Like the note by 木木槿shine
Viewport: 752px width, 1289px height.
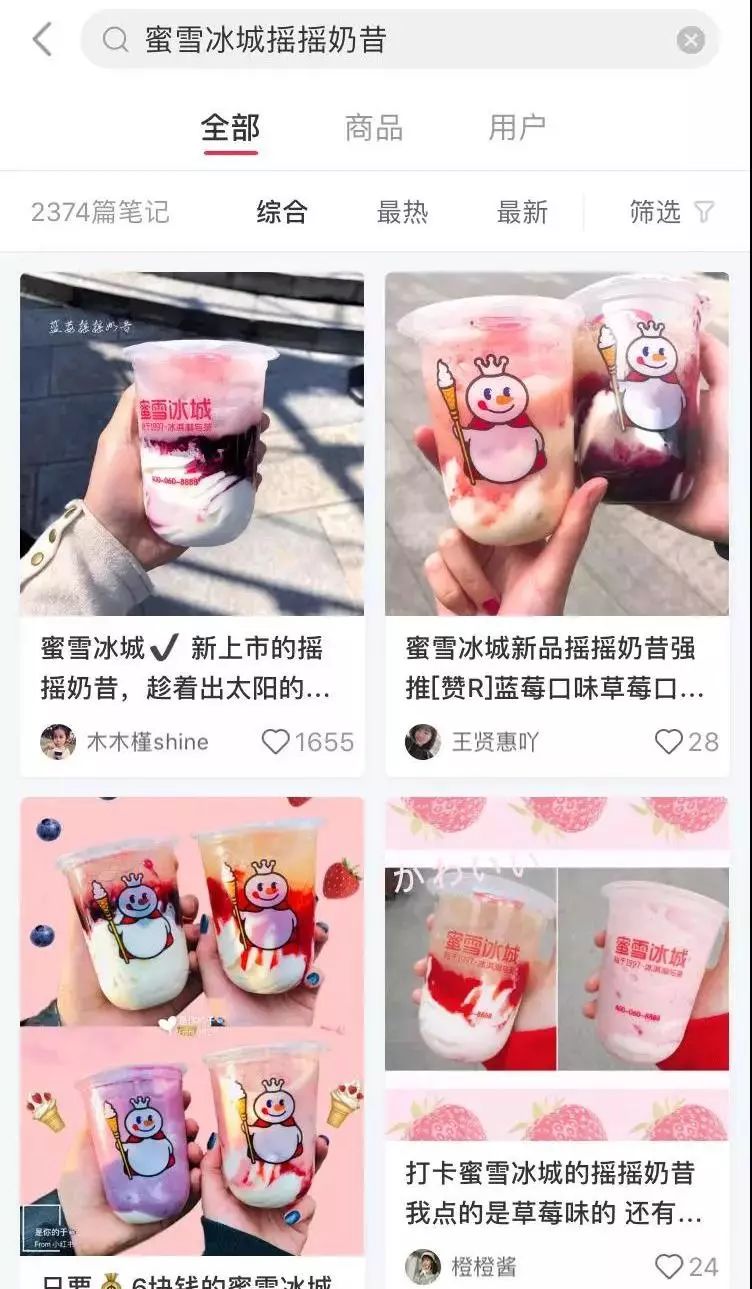(276, 742)
